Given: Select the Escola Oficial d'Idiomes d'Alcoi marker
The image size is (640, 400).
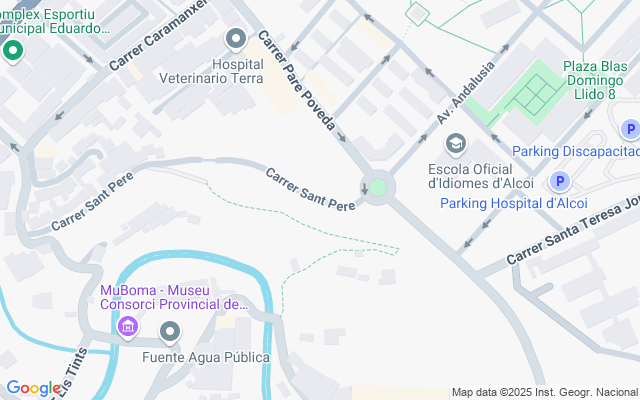Looking at the screenshot, I should coord(456,145).
